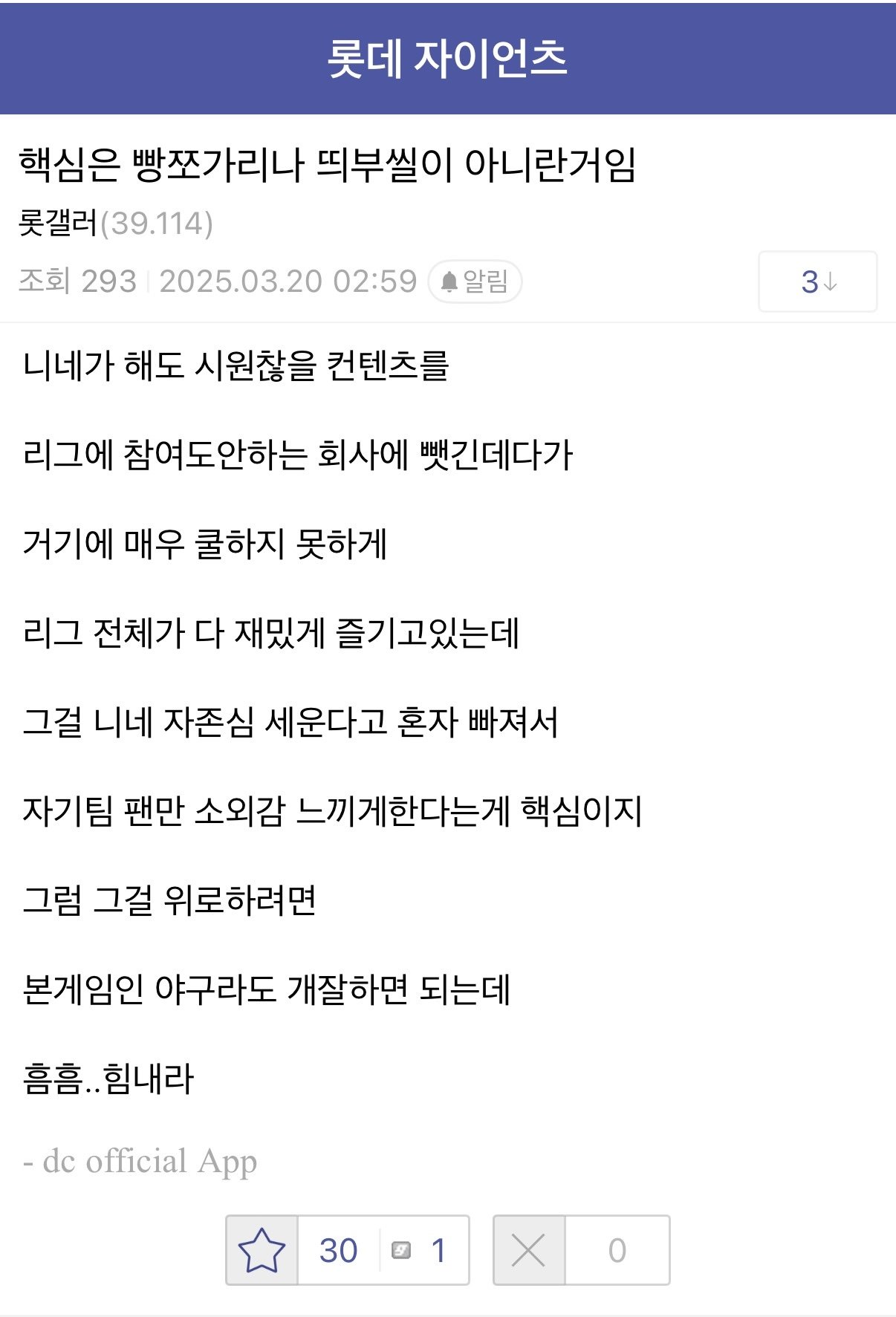Tap the 알림 notification bell button
The height and width of the screenshot is (1317, 896).
(x=475, y=282)
